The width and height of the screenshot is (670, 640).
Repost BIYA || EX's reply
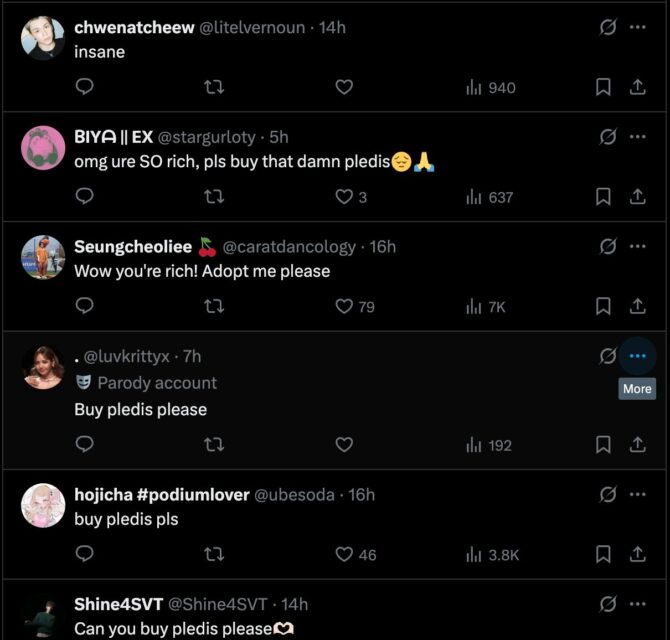coord(214,197)
